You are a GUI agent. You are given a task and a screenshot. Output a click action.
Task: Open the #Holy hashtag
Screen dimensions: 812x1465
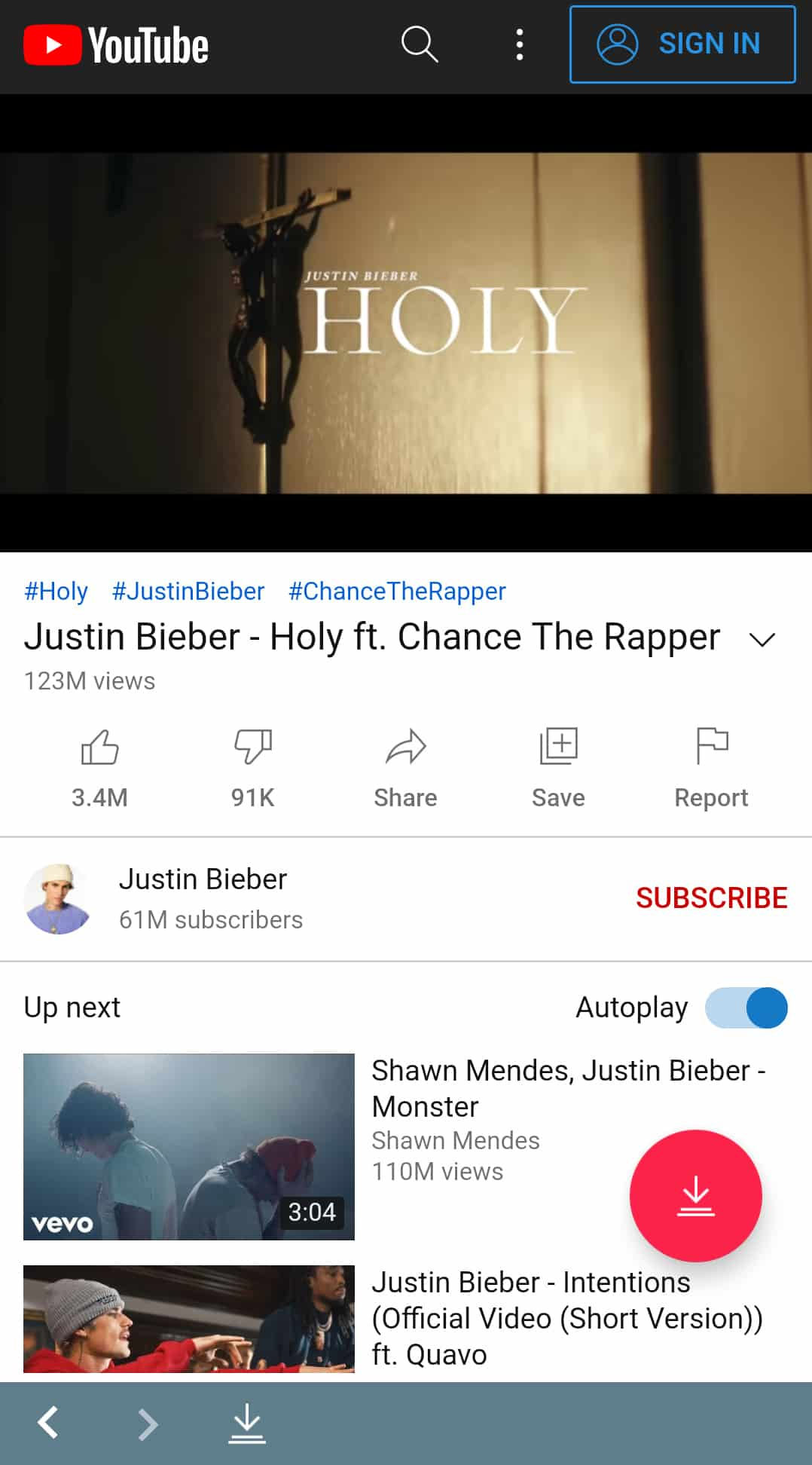pyautogui.click(x=56, y=592)
